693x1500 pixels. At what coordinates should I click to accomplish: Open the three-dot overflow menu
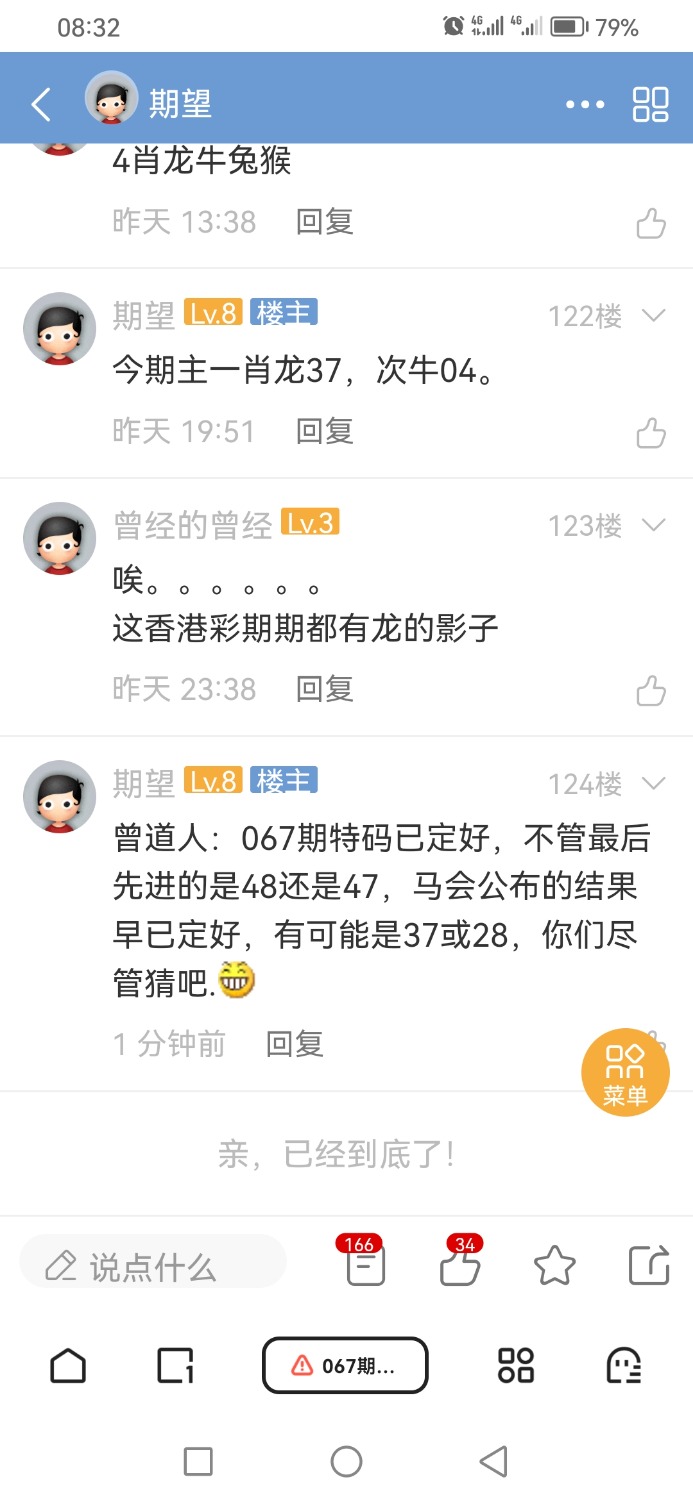585,104
